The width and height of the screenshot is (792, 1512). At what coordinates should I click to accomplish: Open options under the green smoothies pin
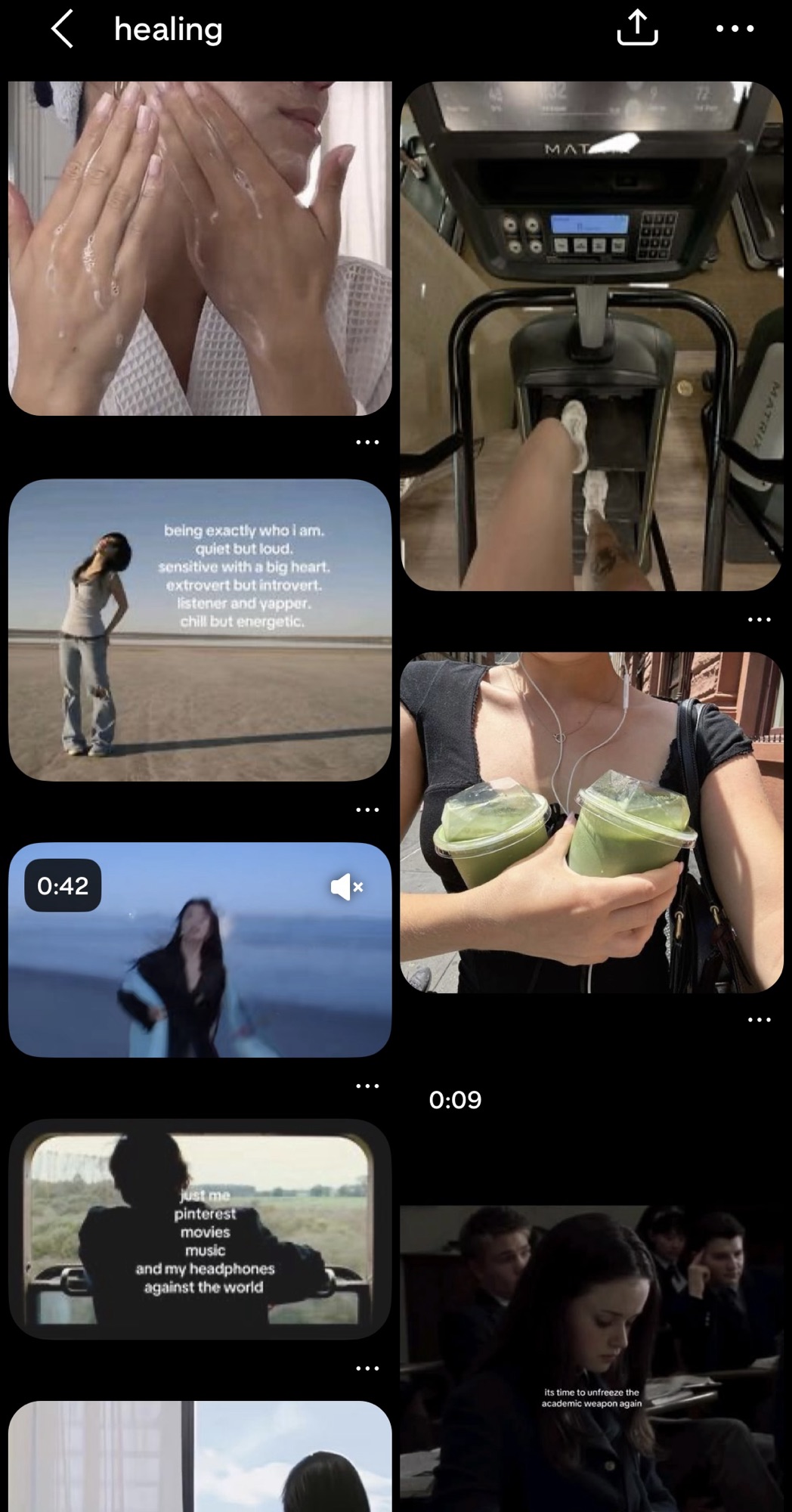[x=759, y=1019]
